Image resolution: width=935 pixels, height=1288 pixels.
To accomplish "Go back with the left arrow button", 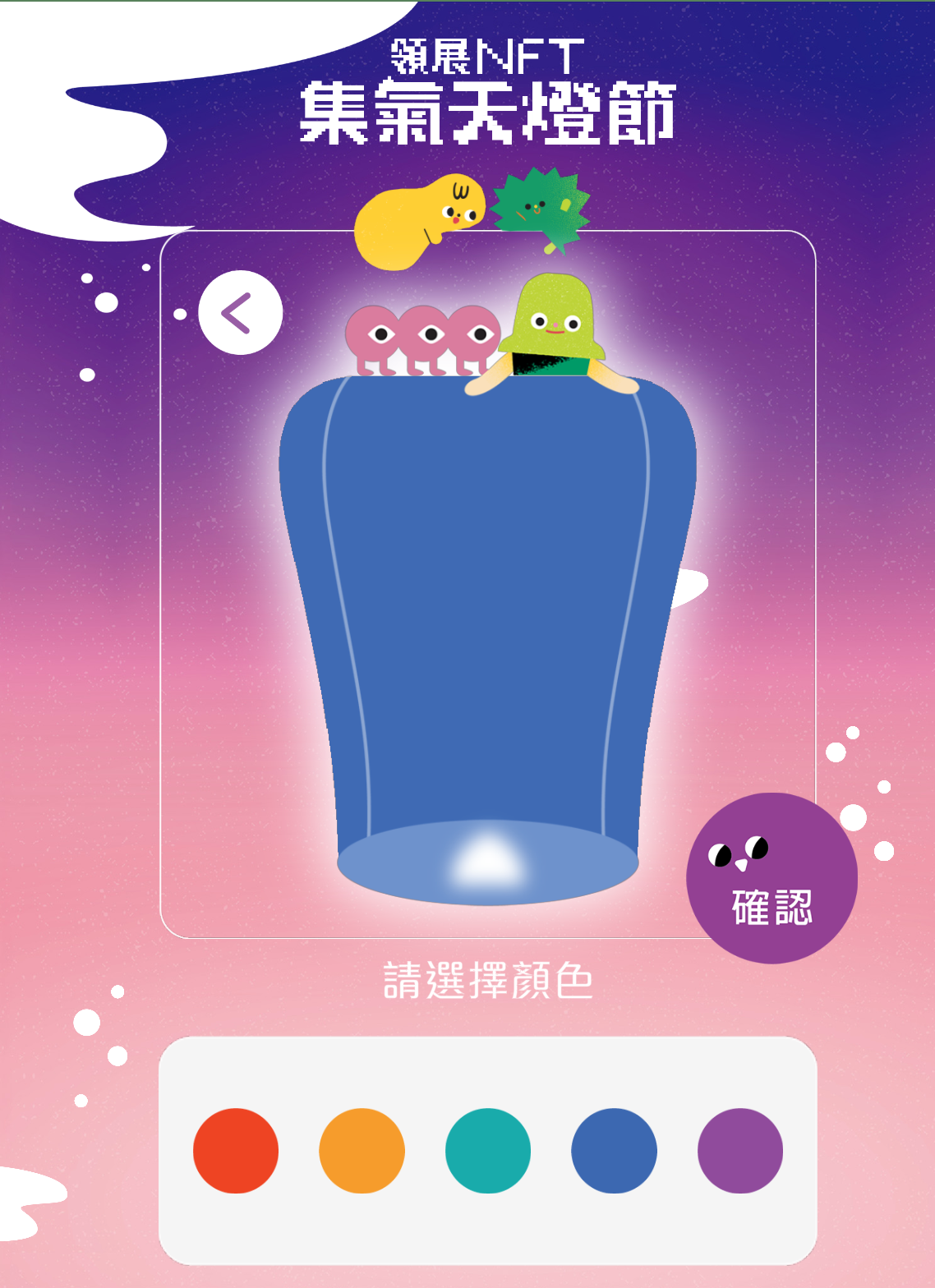I will (x=240, y=313).
